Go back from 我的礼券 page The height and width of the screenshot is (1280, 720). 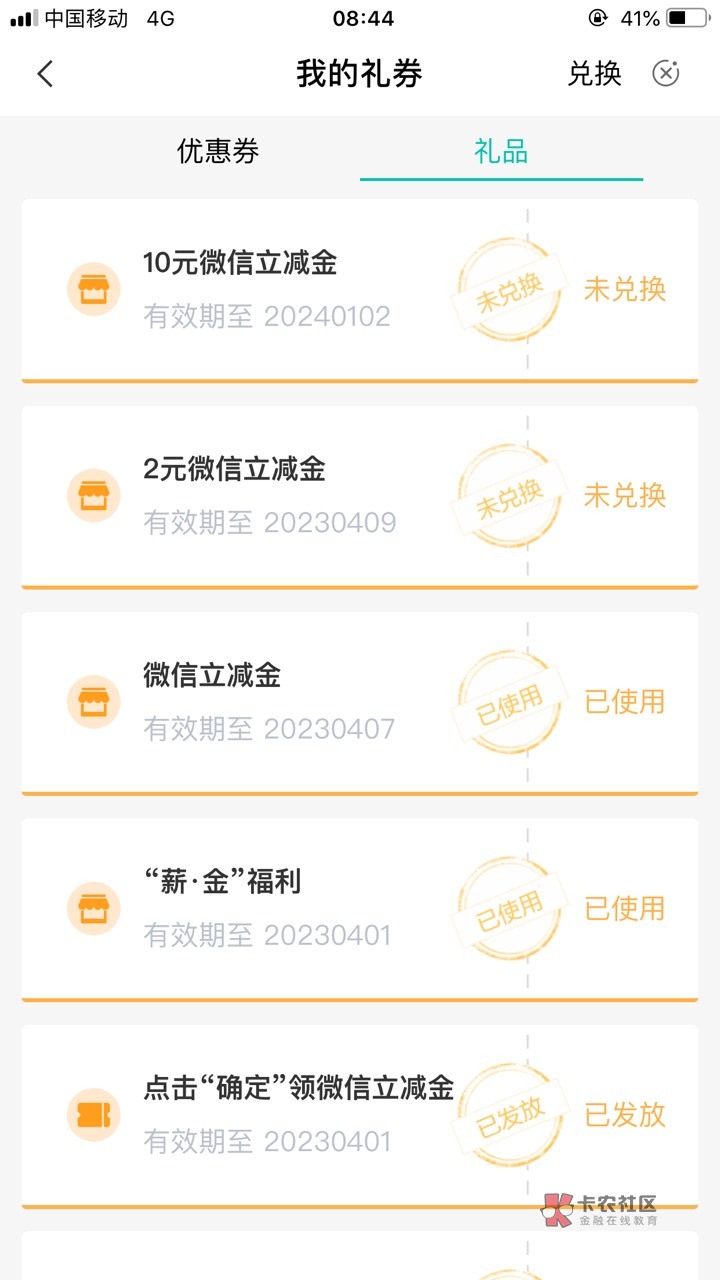pyautogui.click(x=45, y=74)
